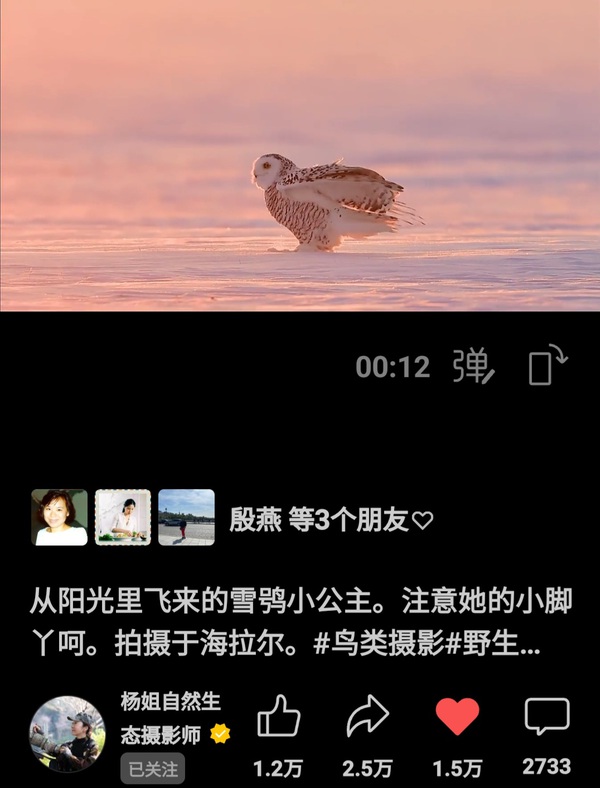Image resolution: width=600 pixels, height=788 pixels.
Task: Tap the snowy owl video to pause
Action: tap(300, 156)
